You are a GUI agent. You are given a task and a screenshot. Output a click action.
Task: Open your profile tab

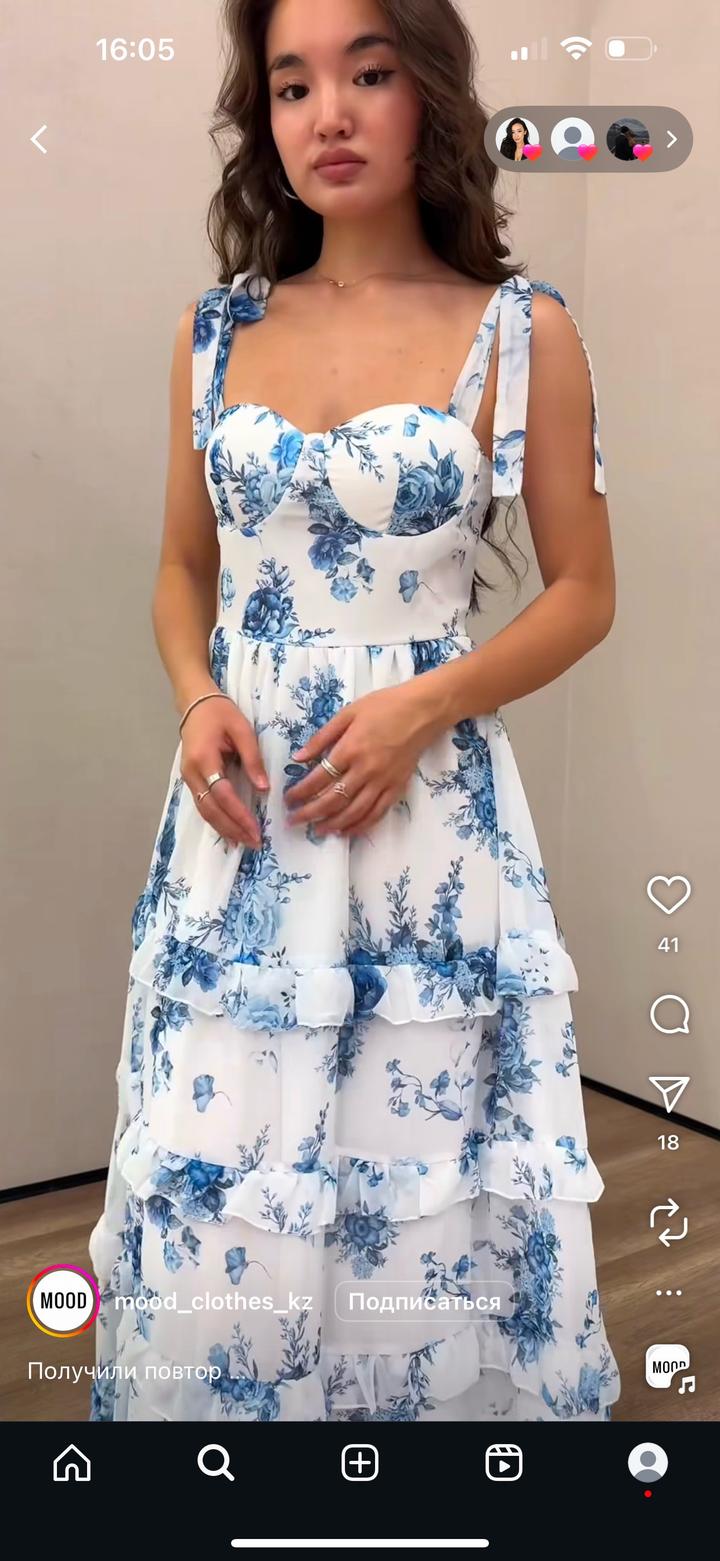[648, 1463]
